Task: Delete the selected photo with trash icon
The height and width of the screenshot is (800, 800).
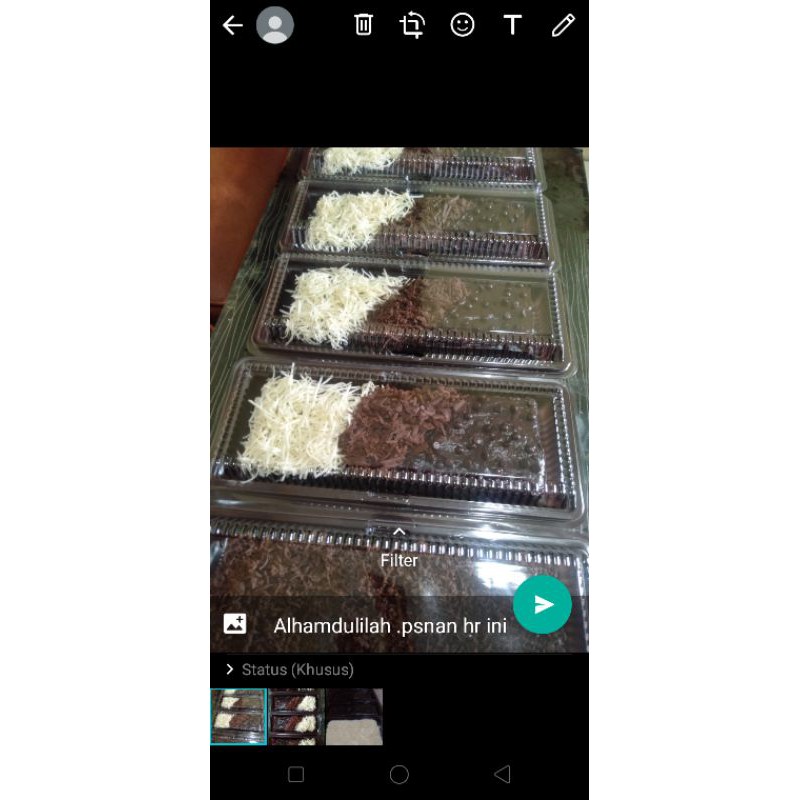Action: 364,25
